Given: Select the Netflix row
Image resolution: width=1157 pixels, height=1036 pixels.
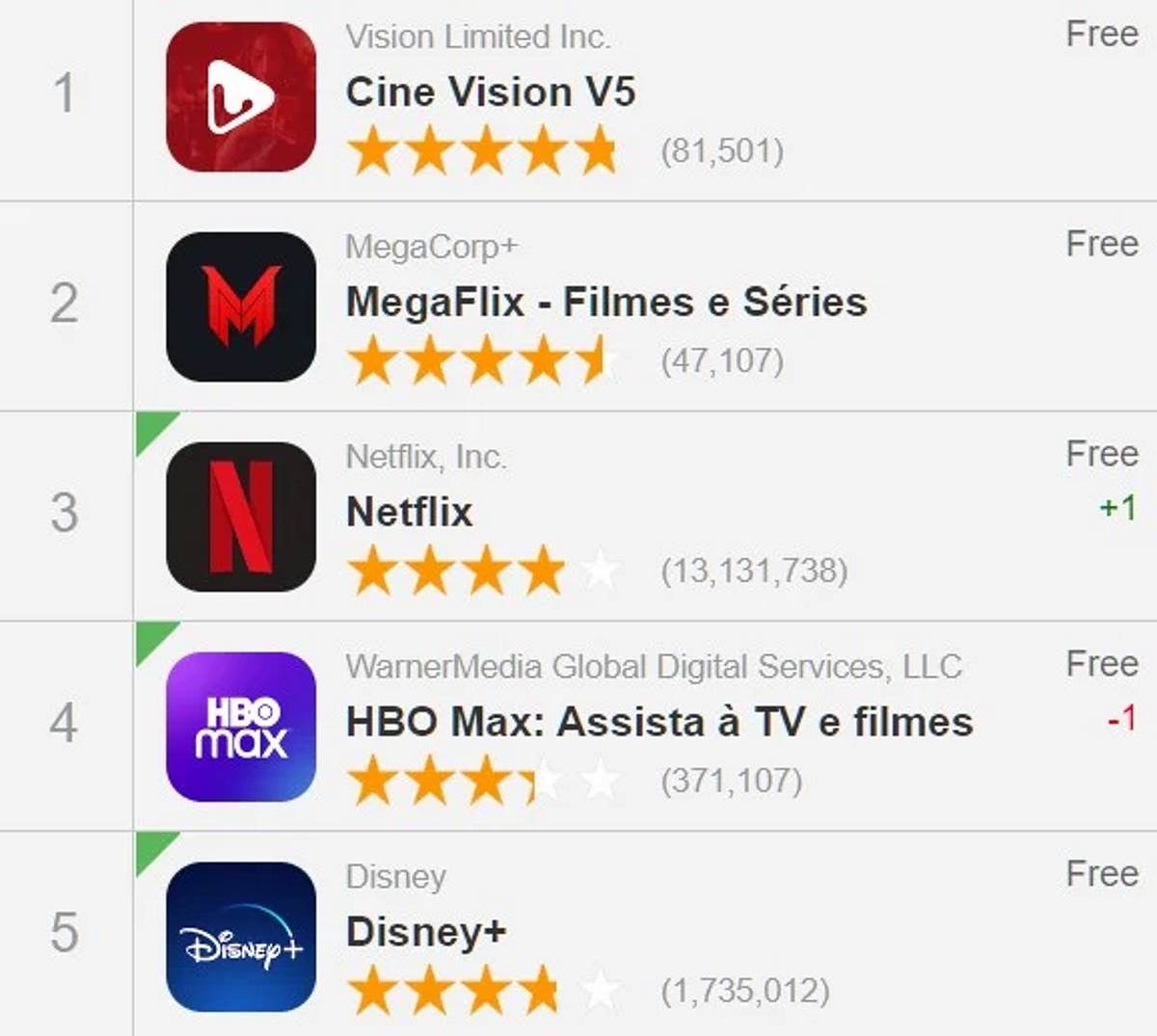Looking at the screenshot, I should coord(409,513).
